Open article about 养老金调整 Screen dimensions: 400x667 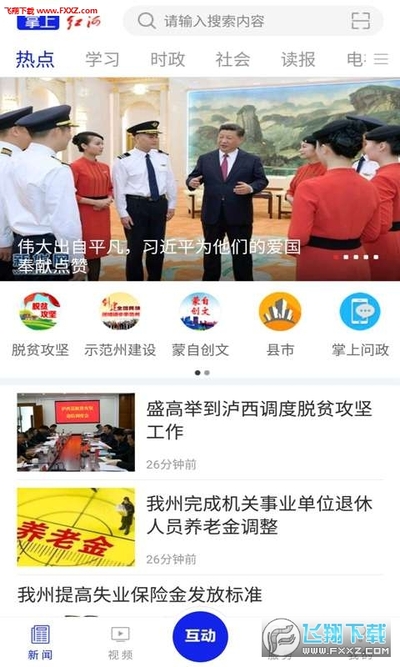tap(200, 527)
